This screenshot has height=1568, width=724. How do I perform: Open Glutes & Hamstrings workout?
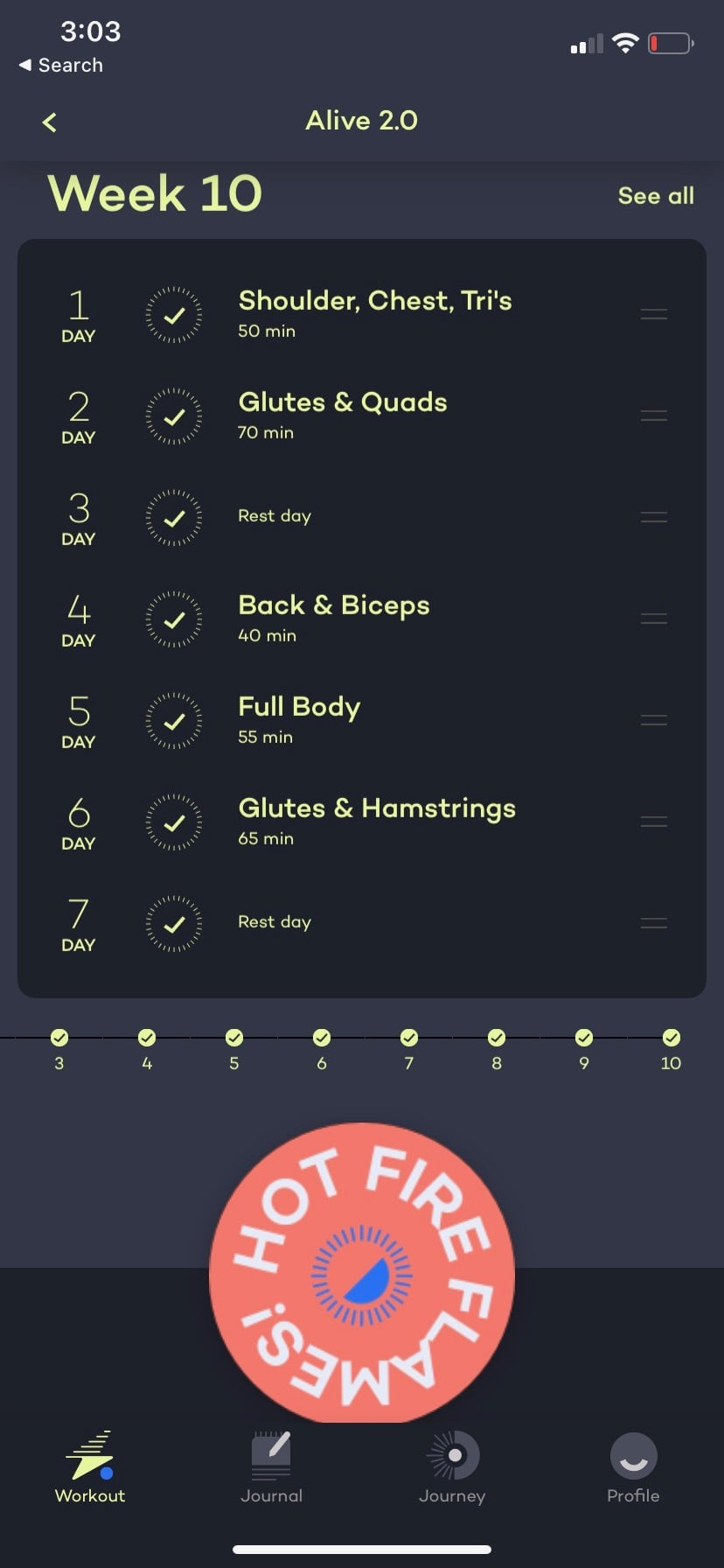pyautogui.click(x=362, y=822)
